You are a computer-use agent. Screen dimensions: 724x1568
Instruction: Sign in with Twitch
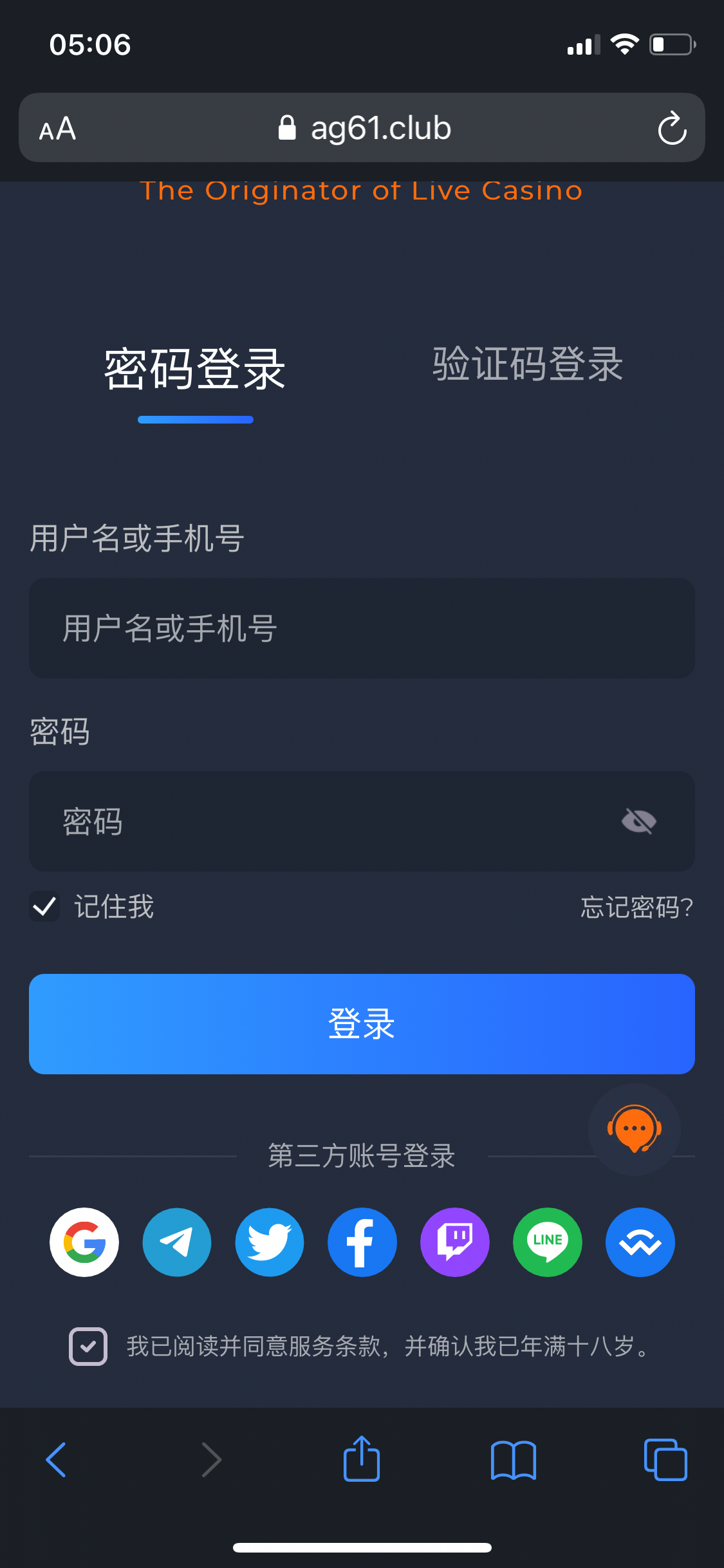tap(455, 1242)
